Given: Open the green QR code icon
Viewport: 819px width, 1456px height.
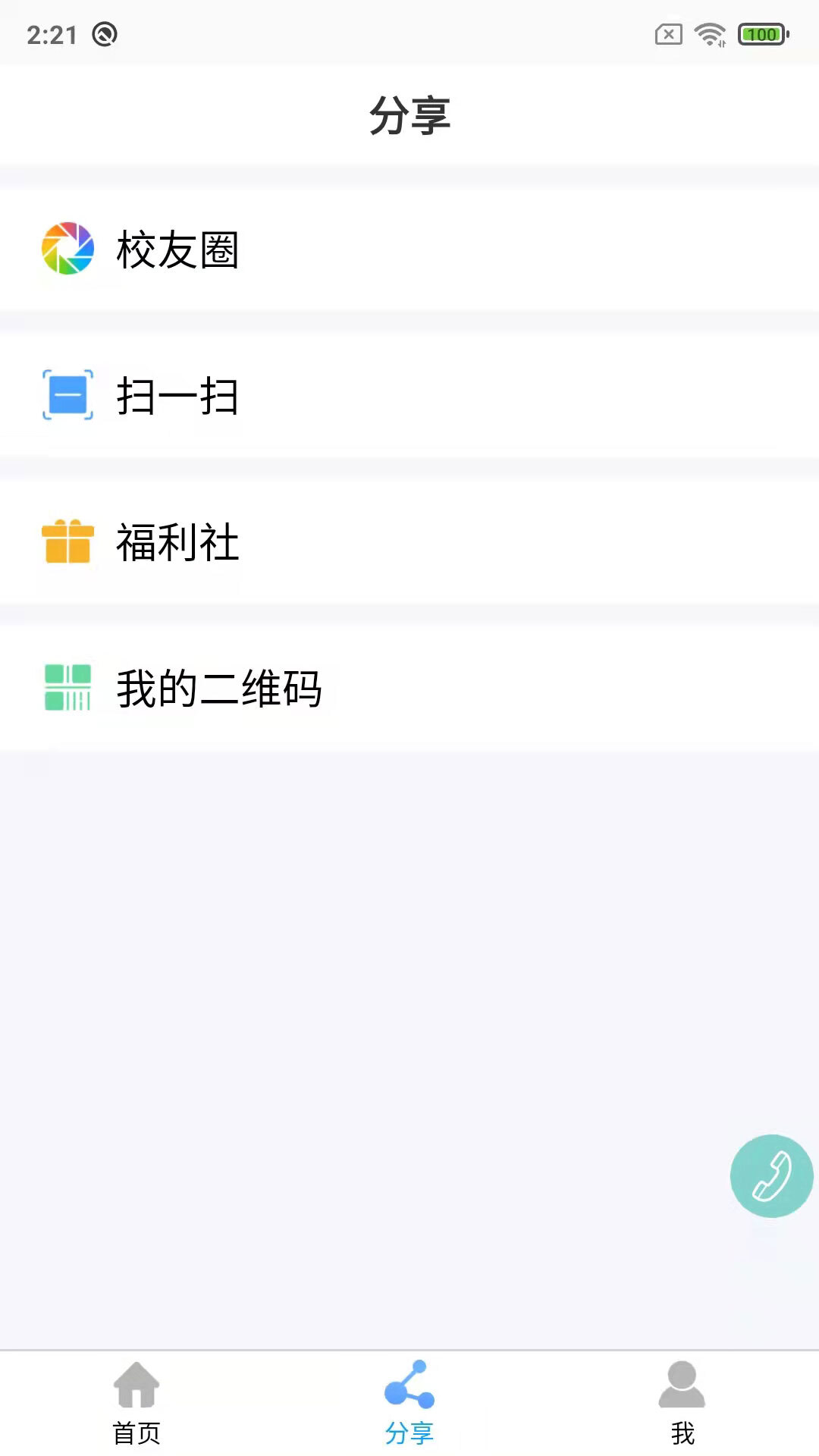Looking at the screenshot, I should pos(68,688).
